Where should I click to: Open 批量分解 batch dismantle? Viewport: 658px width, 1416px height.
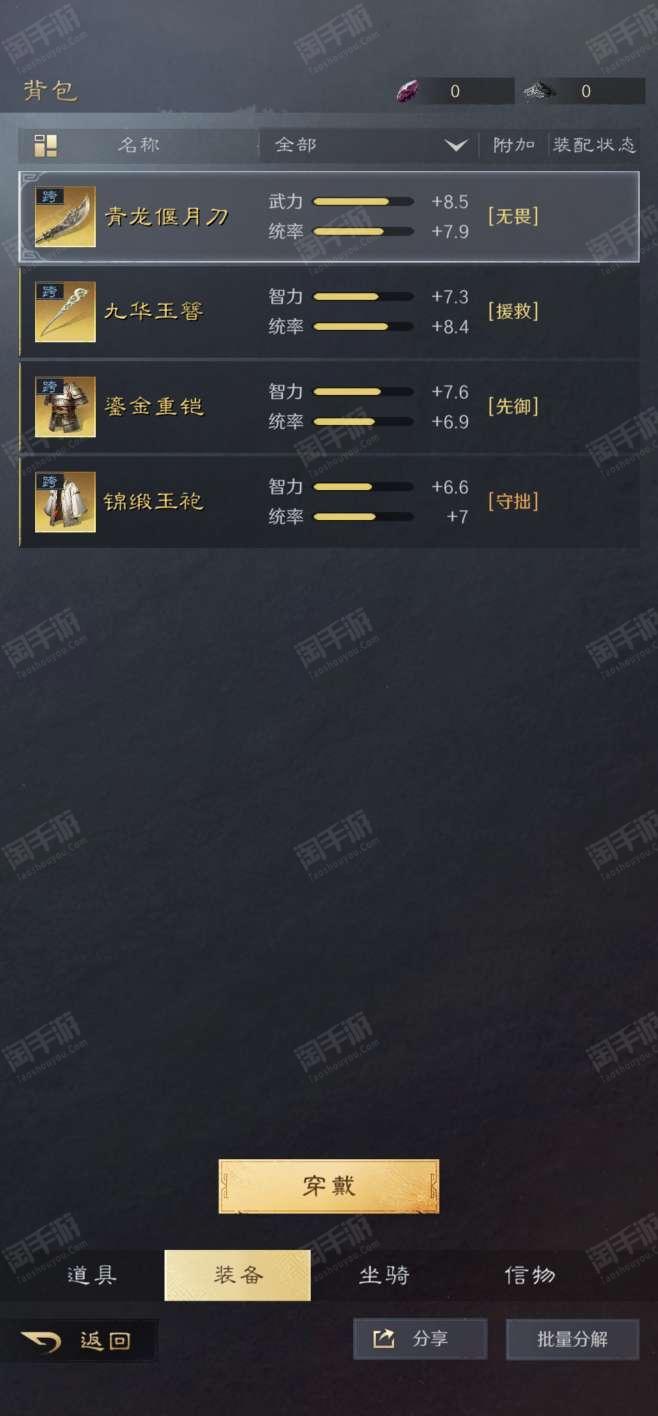(572, 1339)
